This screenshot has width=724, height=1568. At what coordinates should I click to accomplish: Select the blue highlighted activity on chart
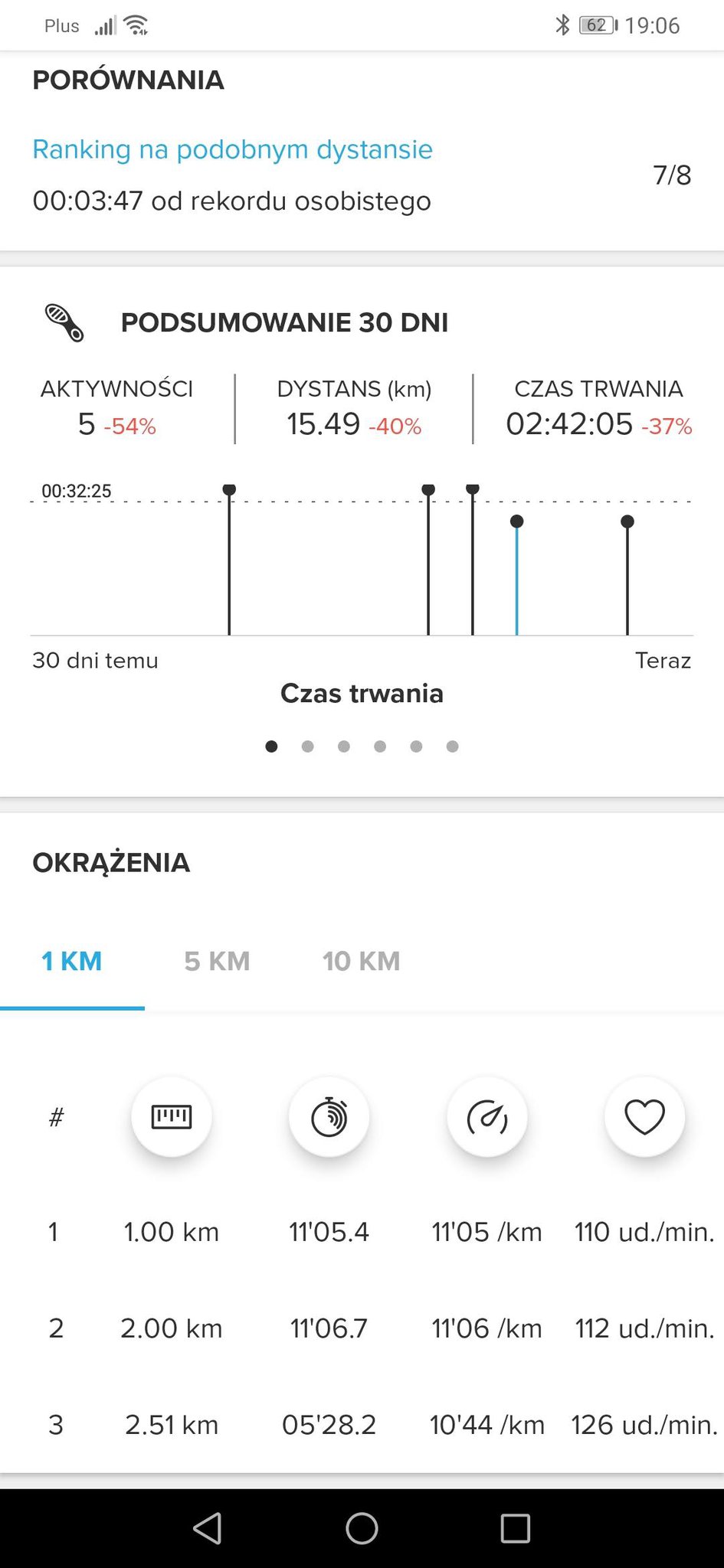click(517, 575)
